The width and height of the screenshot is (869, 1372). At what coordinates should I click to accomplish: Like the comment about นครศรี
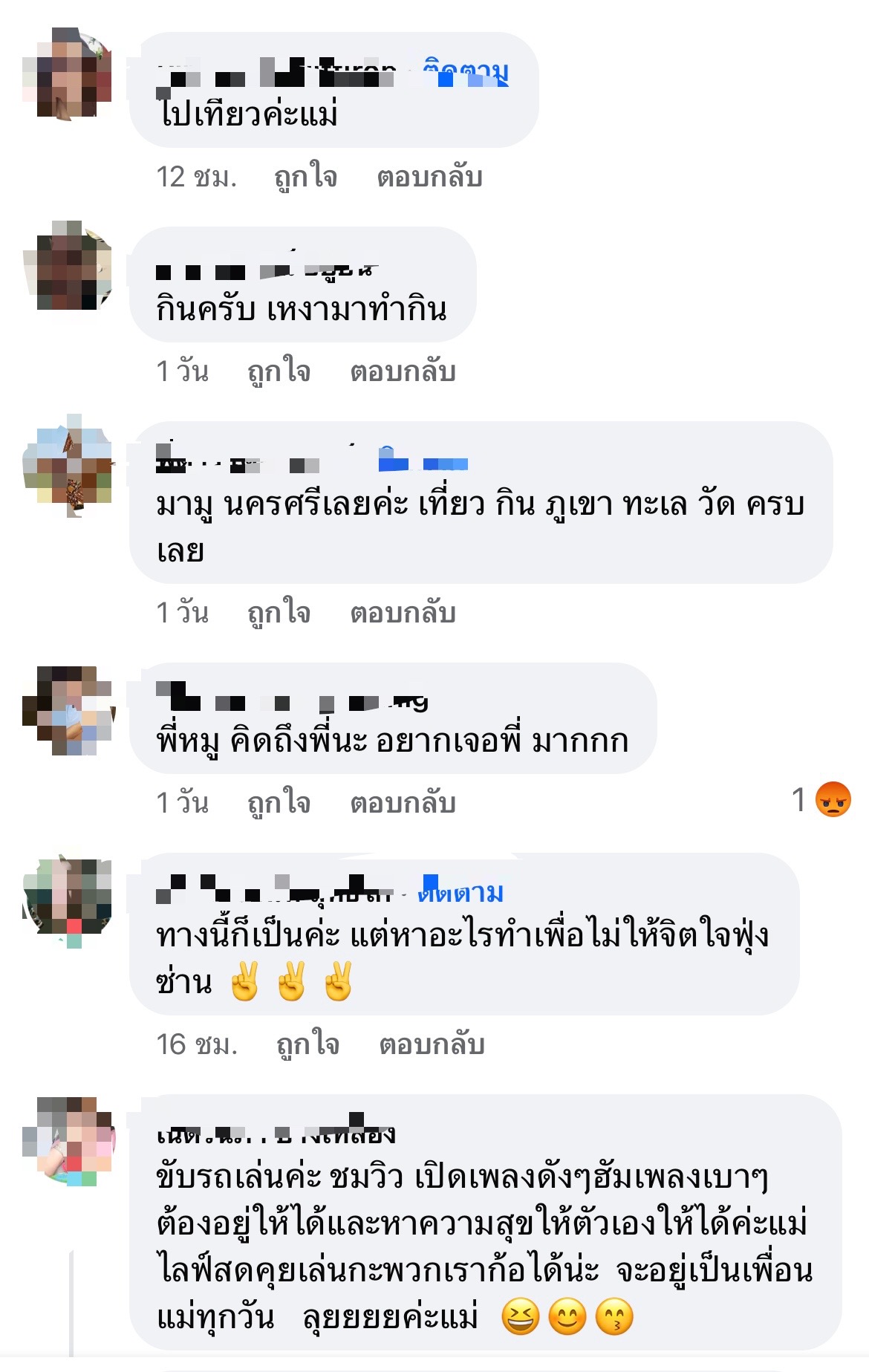click(279, 612)
